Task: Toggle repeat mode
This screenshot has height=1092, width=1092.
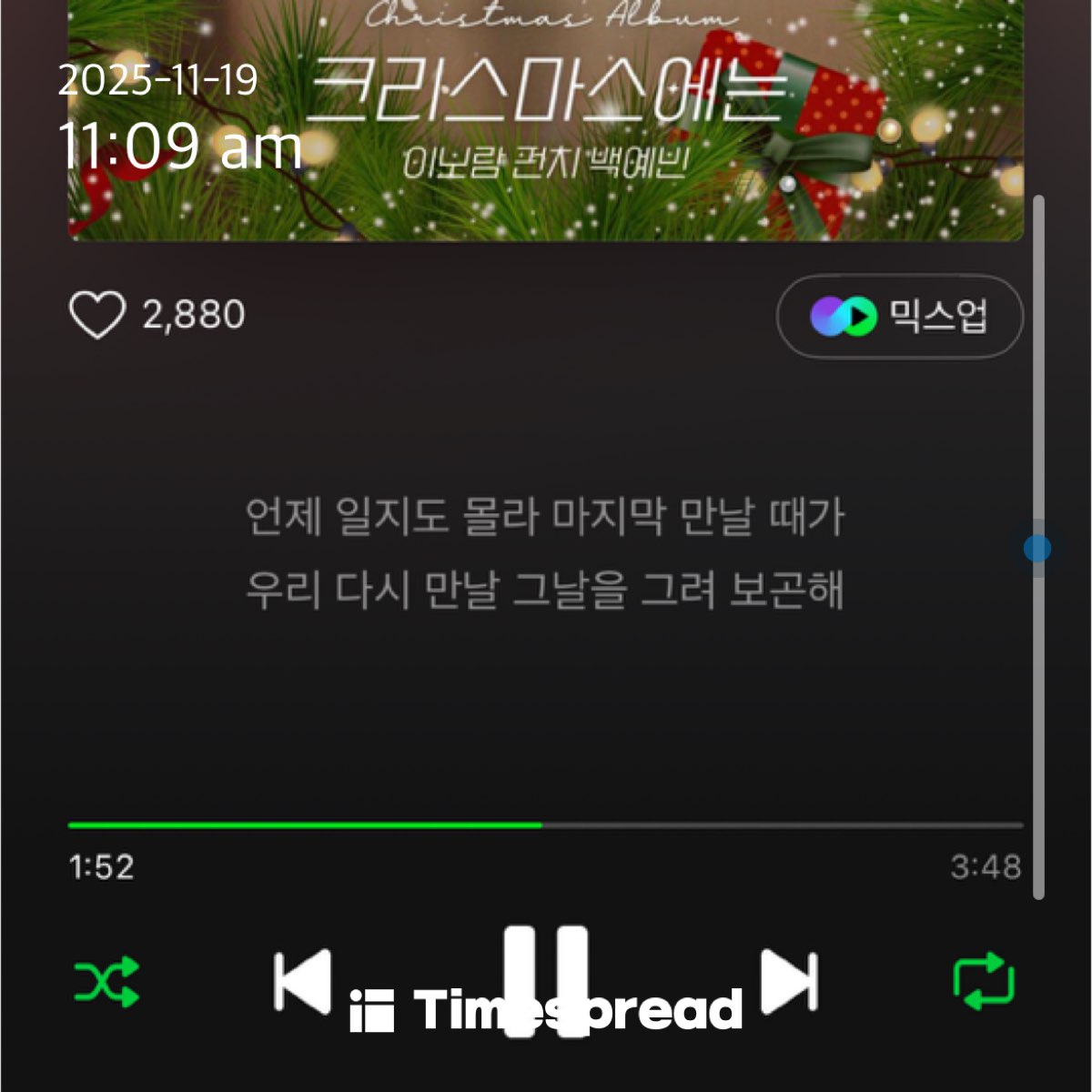Action: (983, 981)
